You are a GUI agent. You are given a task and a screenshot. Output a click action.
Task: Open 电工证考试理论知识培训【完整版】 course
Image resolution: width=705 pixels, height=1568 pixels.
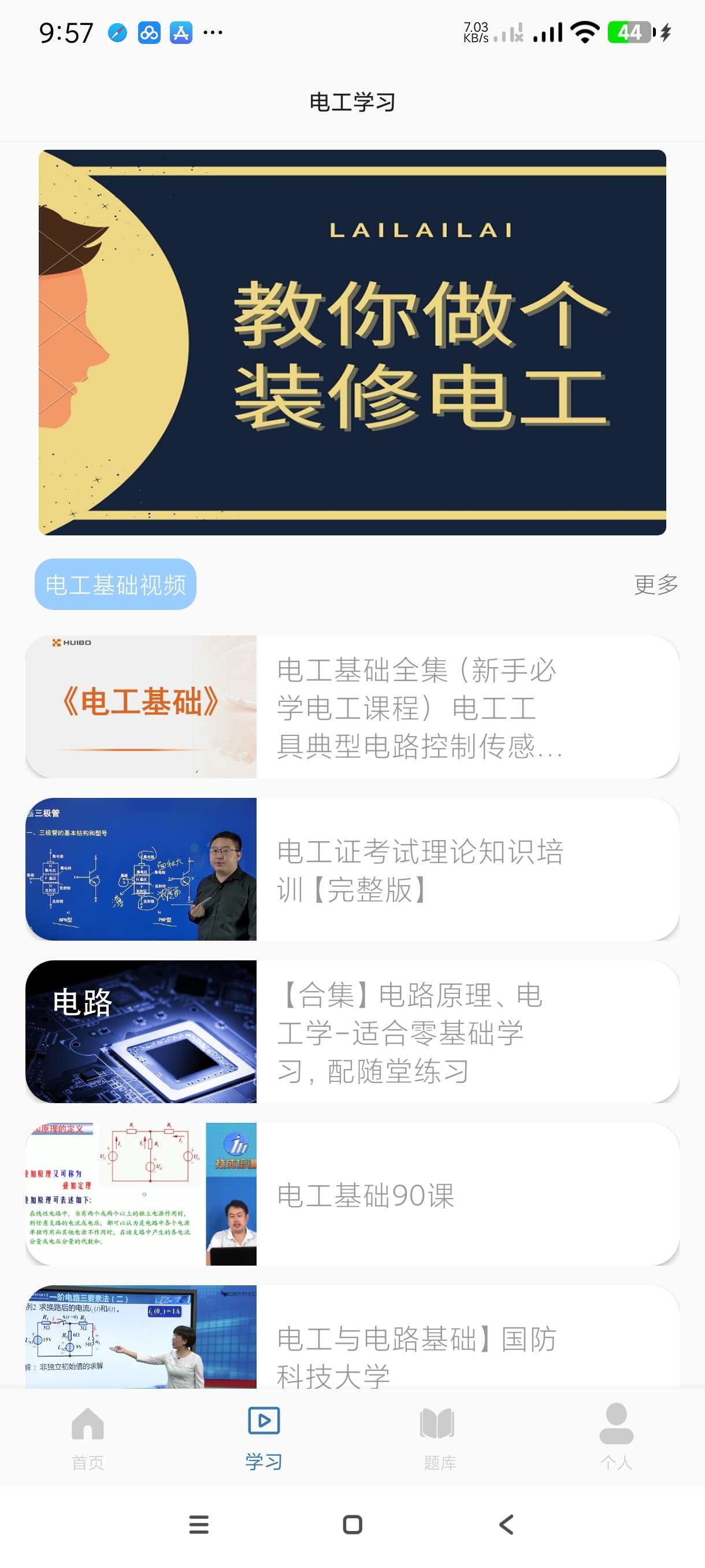coord(352,868)
